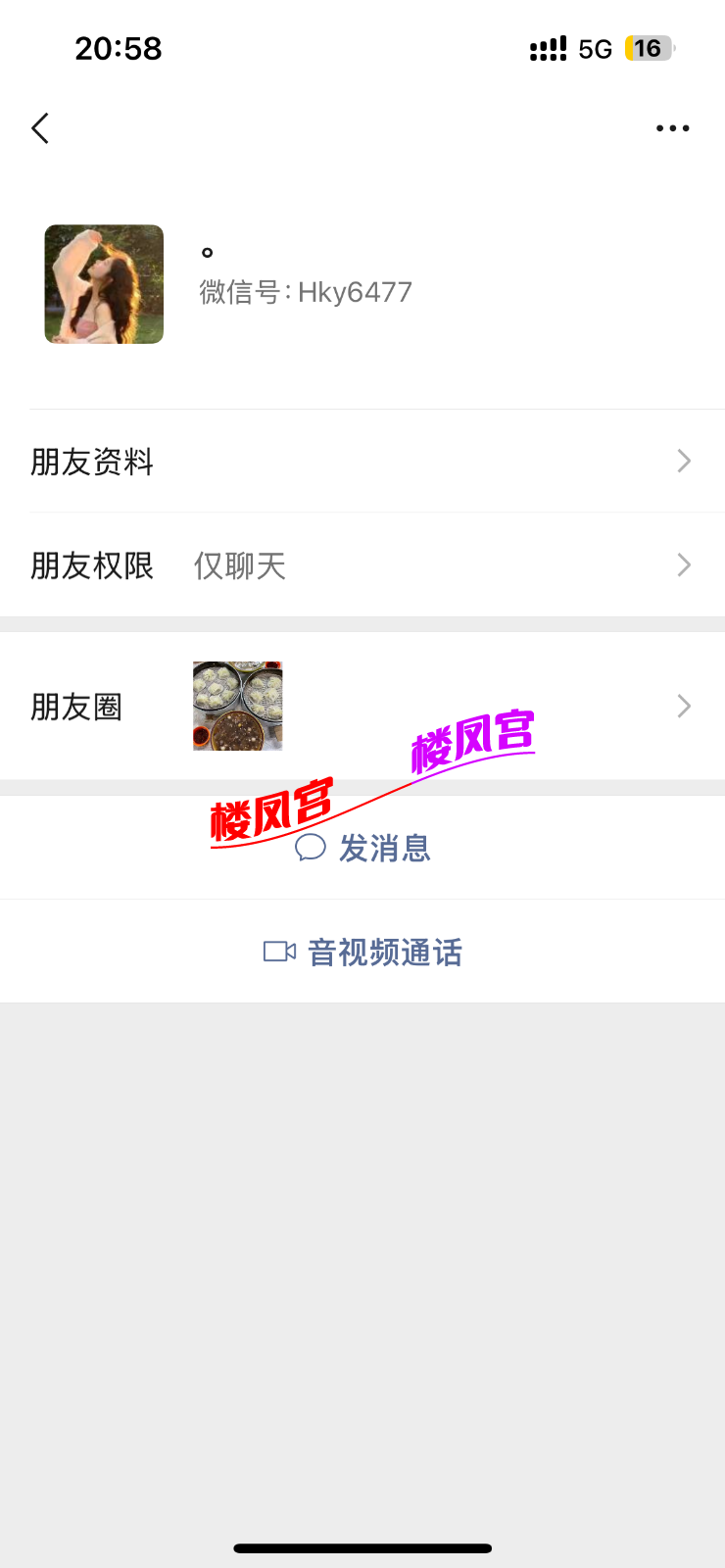Tap the contact nickname 。
Viewport: 725px width, 1568px height.
[x=207, y=253]
